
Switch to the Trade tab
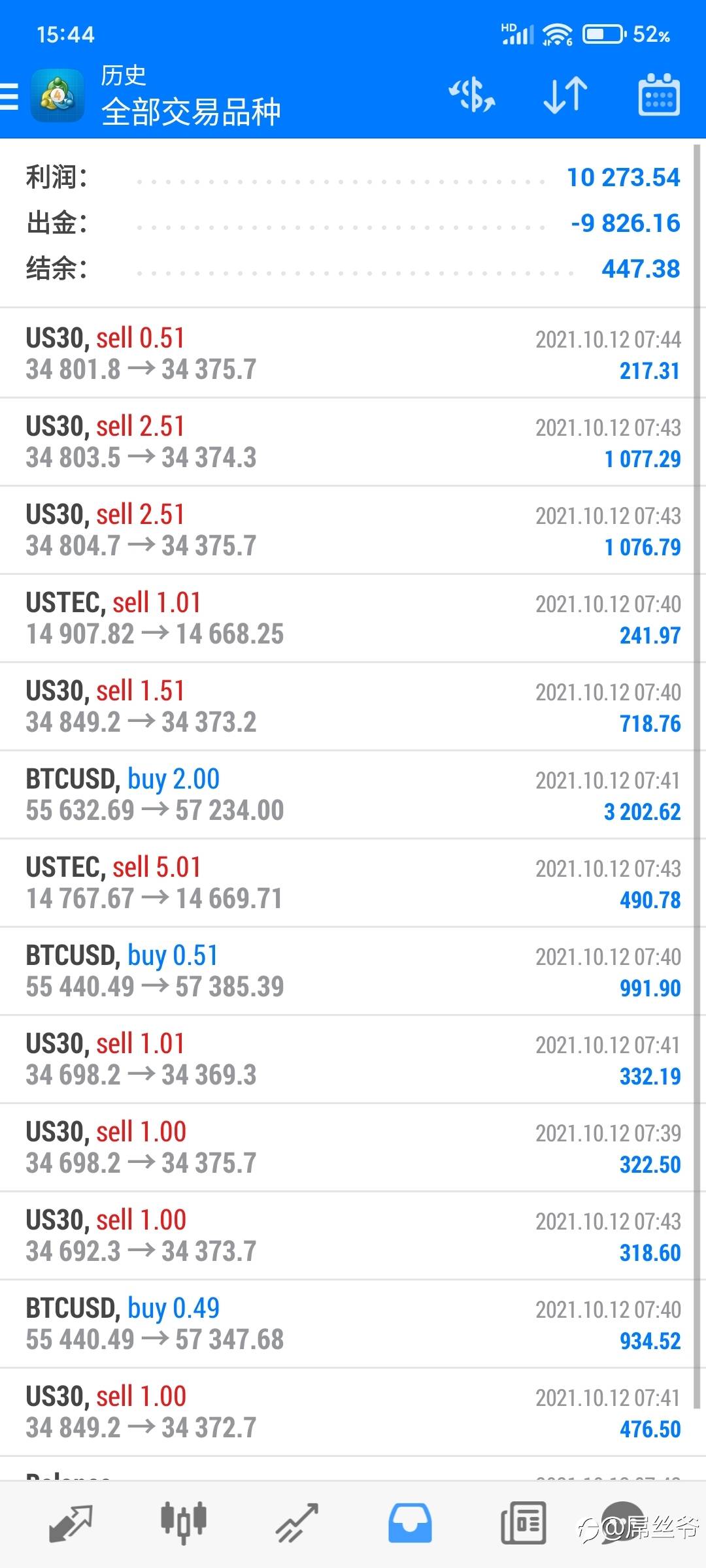297,1524
